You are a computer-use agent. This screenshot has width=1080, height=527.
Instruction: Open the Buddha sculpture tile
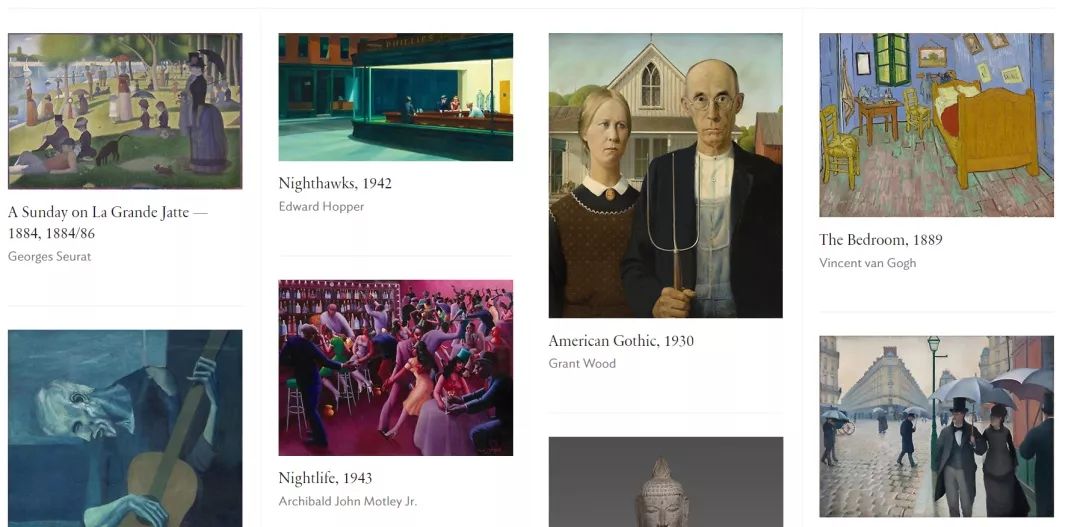point(665,482)
